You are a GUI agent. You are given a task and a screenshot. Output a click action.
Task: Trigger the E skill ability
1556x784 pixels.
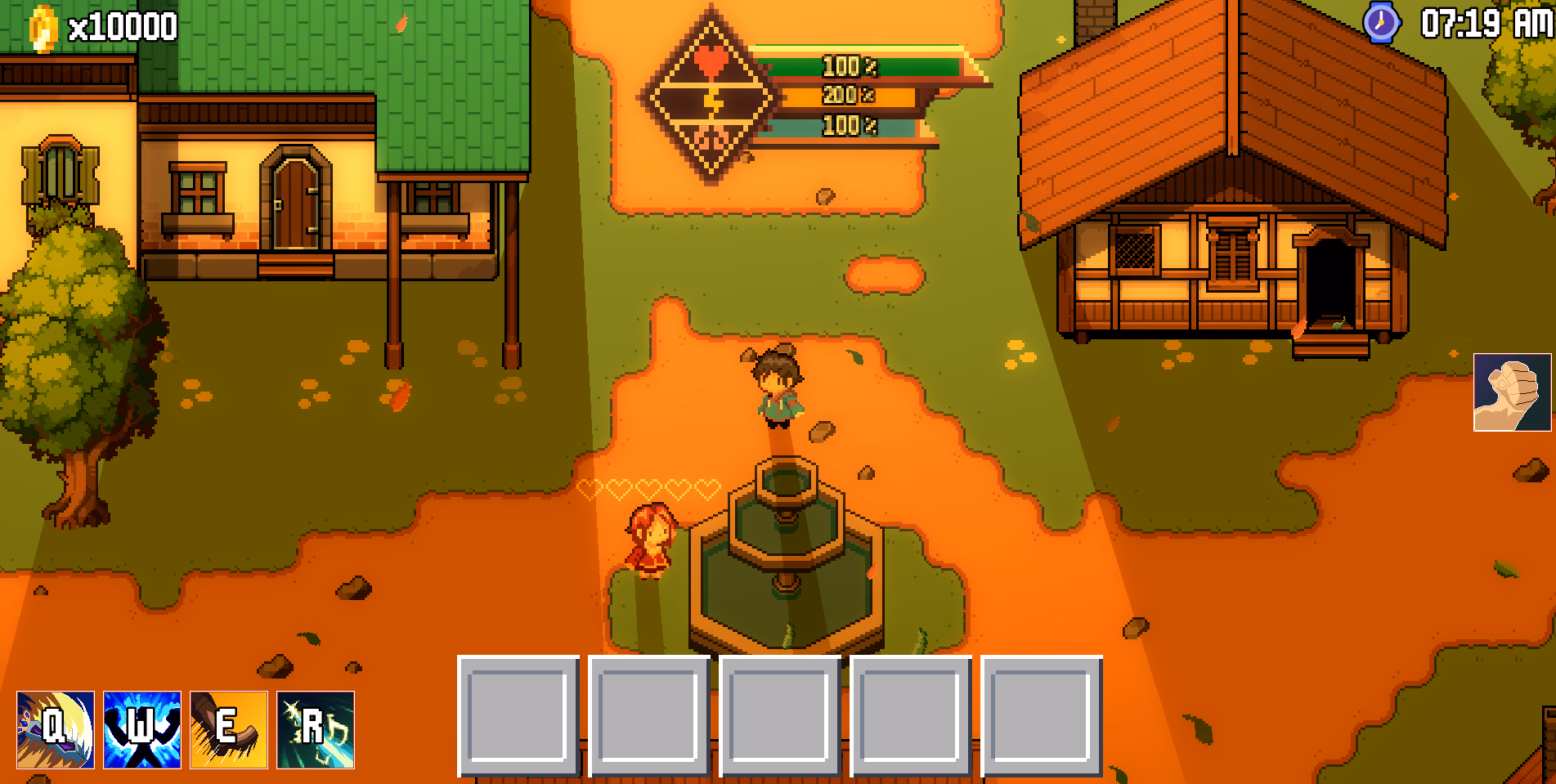click(x=229, y=729)
